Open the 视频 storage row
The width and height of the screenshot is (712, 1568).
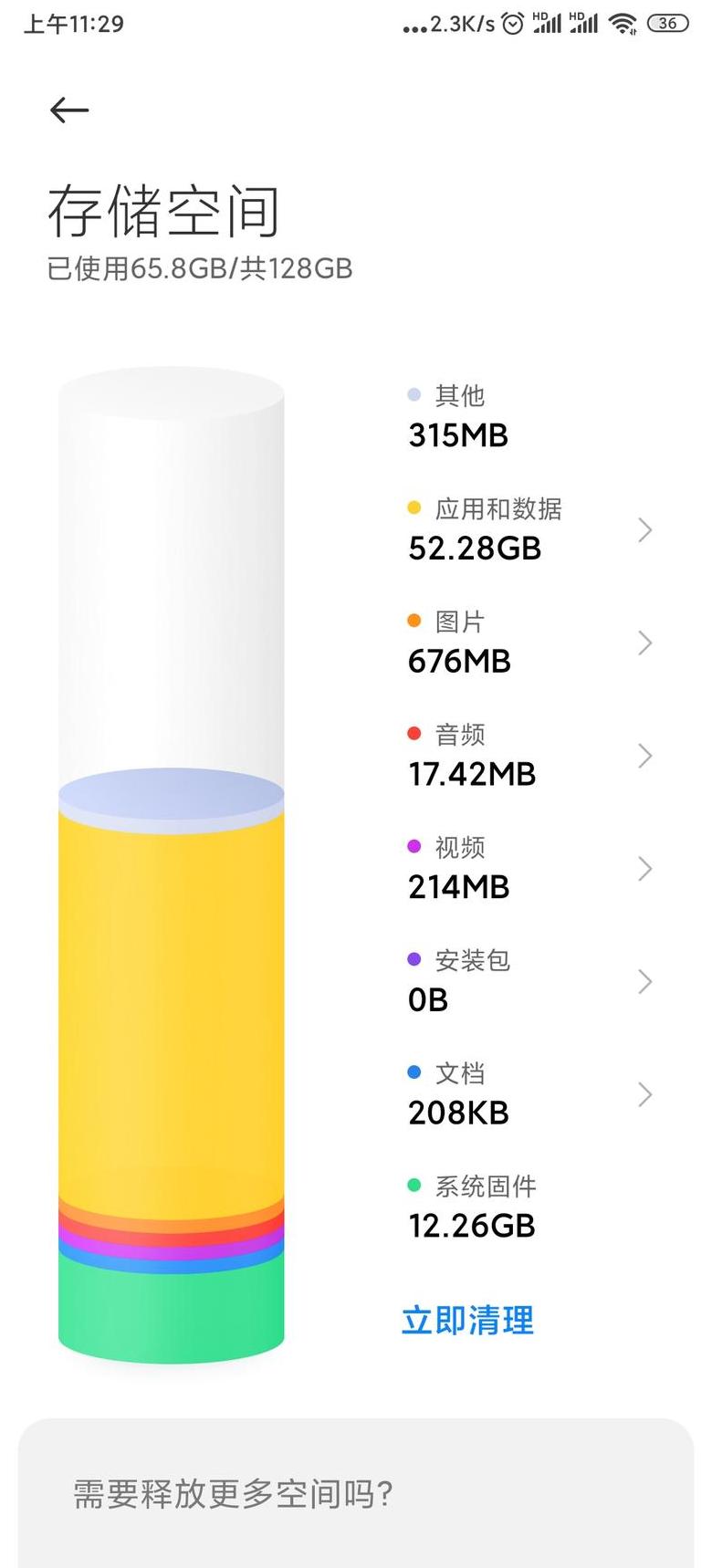(529, 868)
